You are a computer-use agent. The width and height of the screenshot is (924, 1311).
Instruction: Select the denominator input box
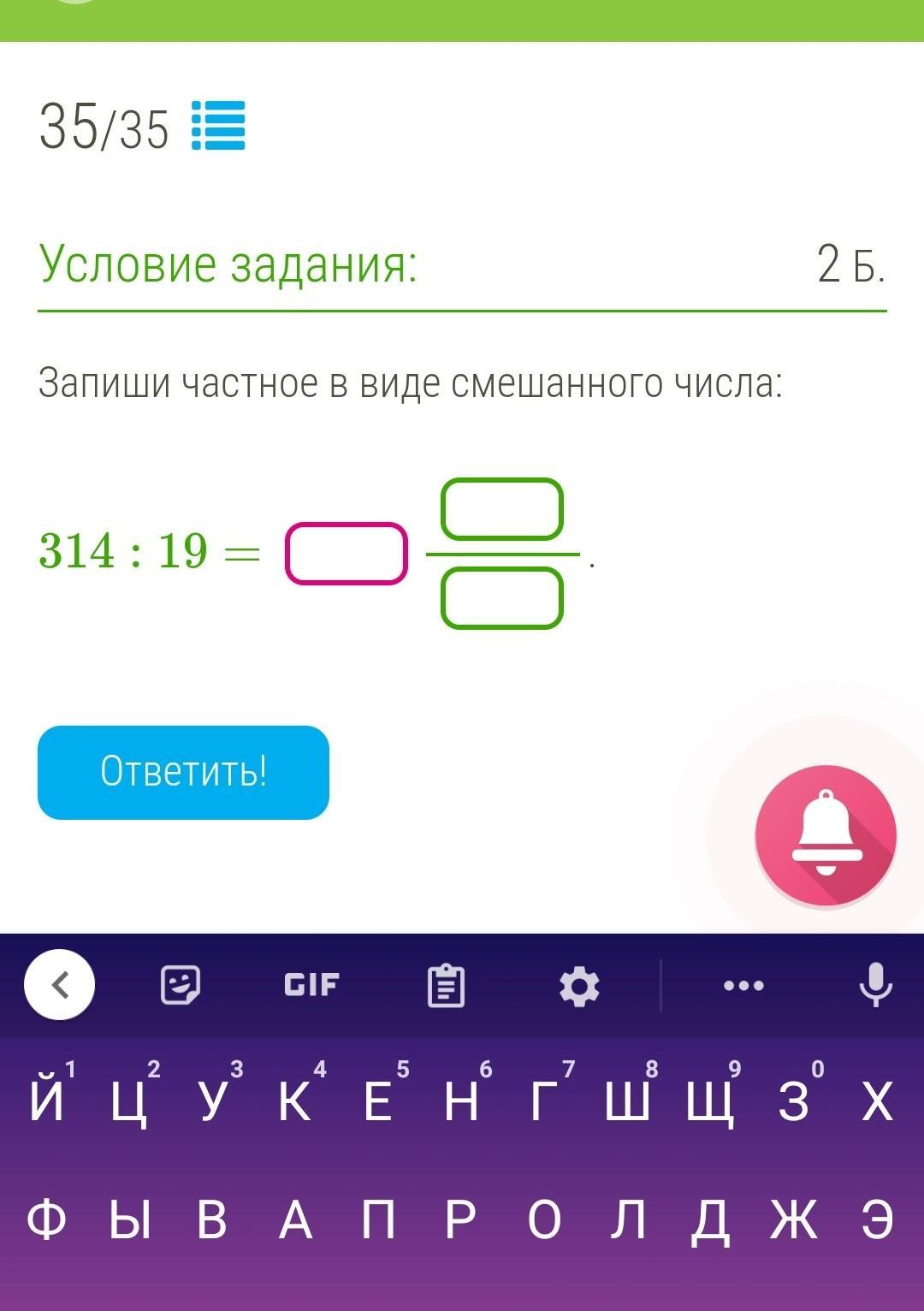(x=501, y=598)
